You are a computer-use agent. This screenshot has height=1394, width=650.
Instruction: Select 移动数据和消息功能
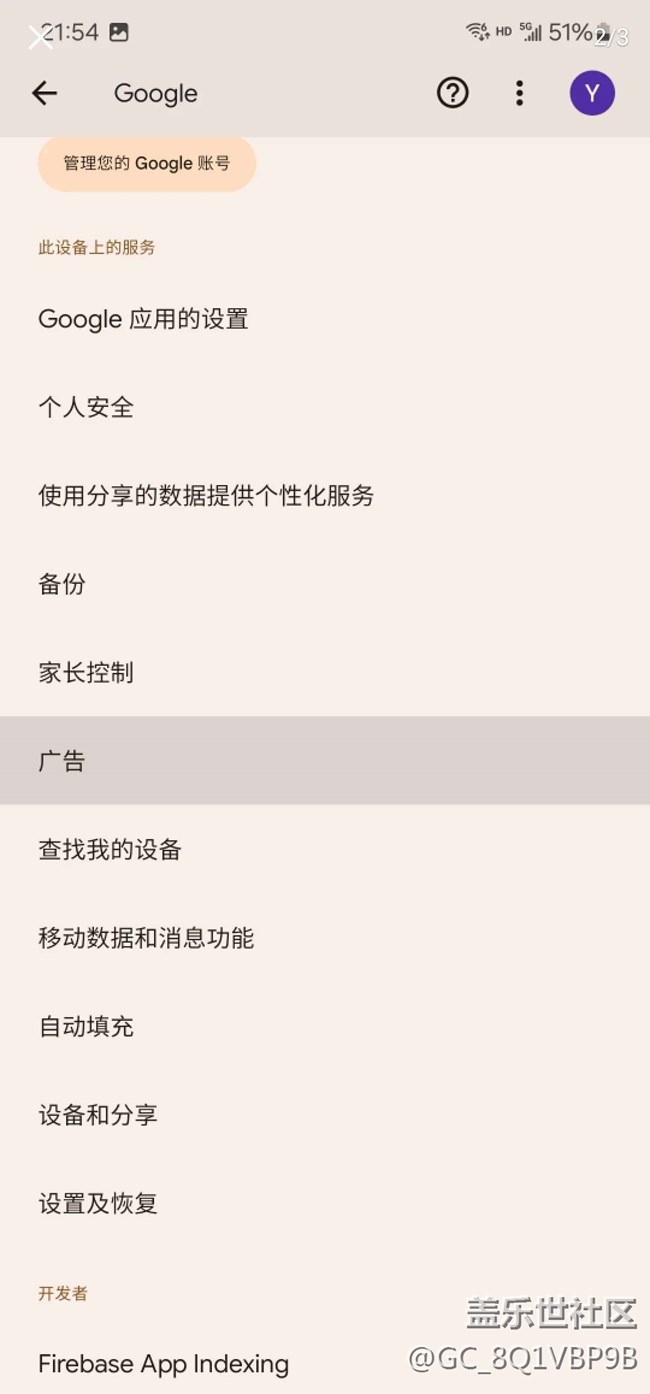click(x=146, y=938)
